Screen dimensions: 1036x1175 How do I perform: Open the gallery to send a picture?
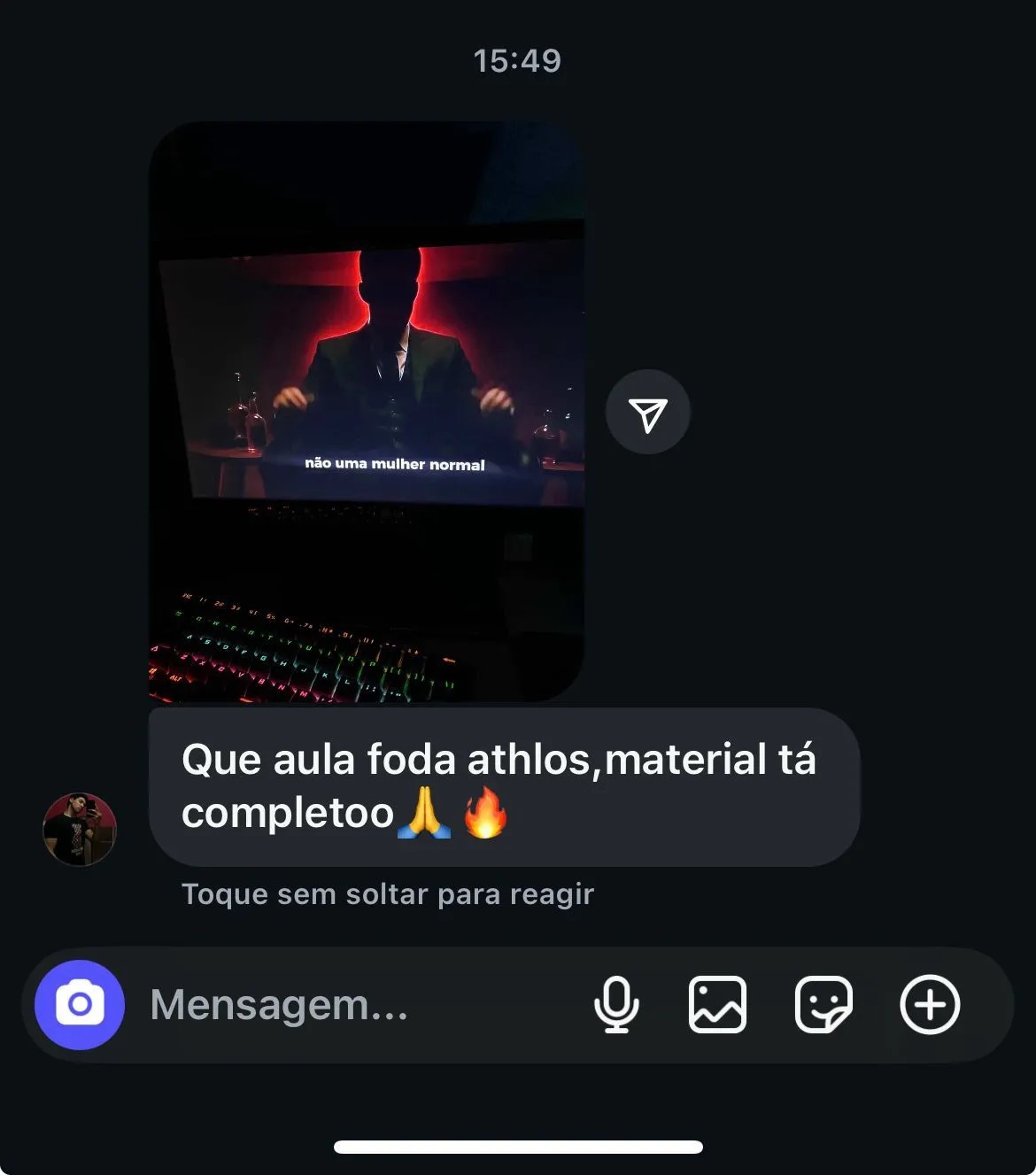(x=717, y=1005)
